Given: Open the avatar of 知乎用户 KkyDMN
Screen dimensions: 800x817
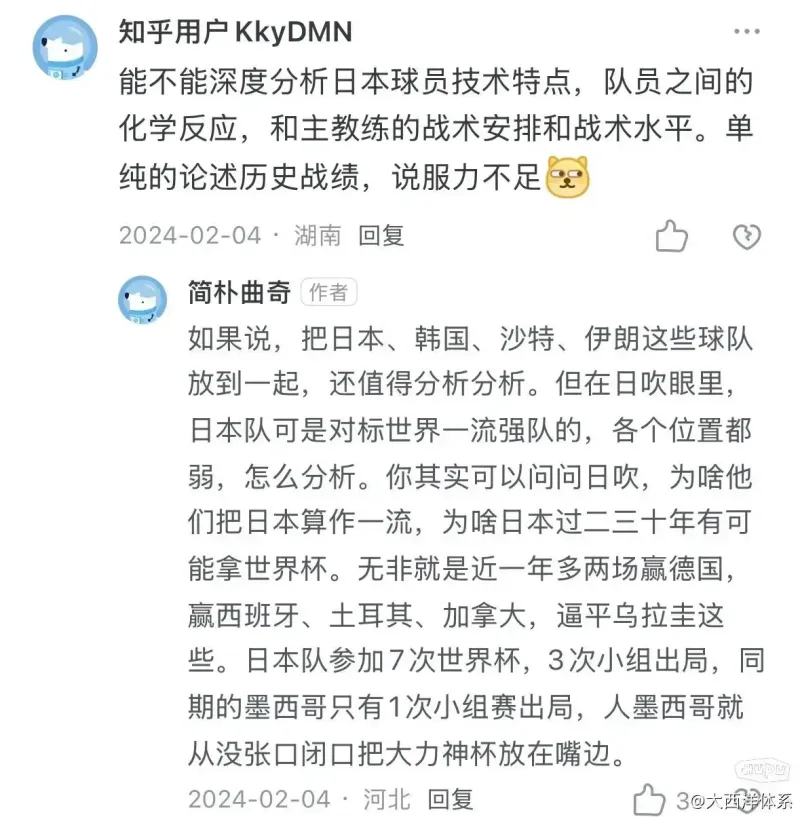Looking at the screenshot, I should click(x=65, y=47).
